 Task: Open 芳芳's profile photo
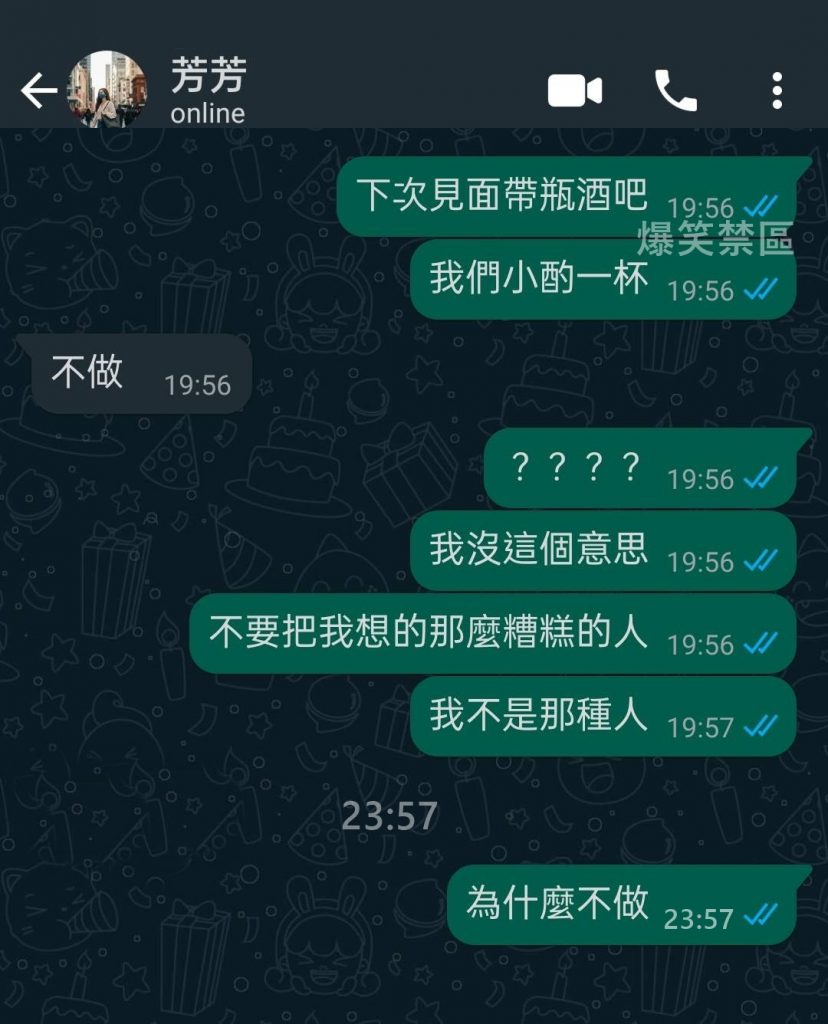(x=107, y=90)
